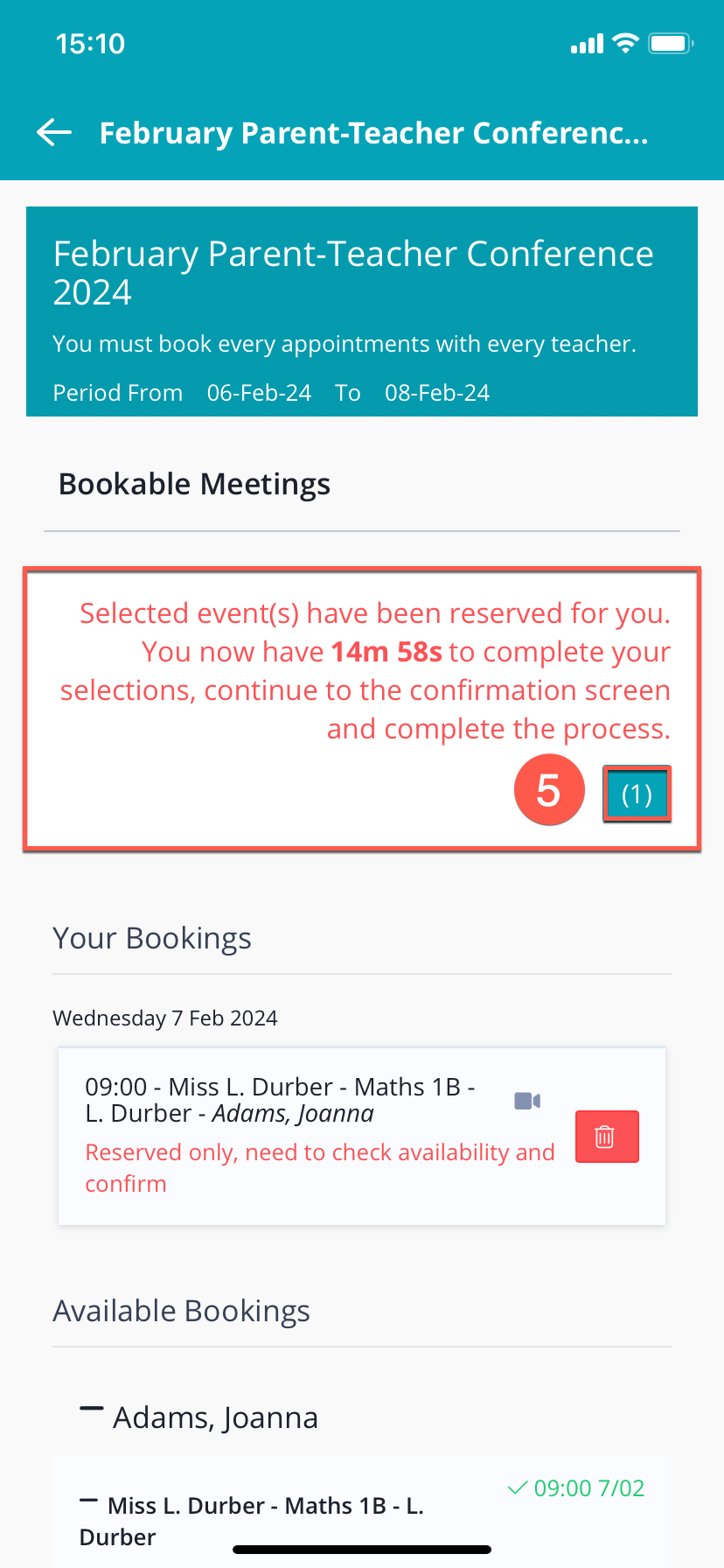The height and width of the screenshot is (1568, 724).
Task: Collapse the Adams, Joanna section
Action: pyautogui.click(x=91, y=1410)
